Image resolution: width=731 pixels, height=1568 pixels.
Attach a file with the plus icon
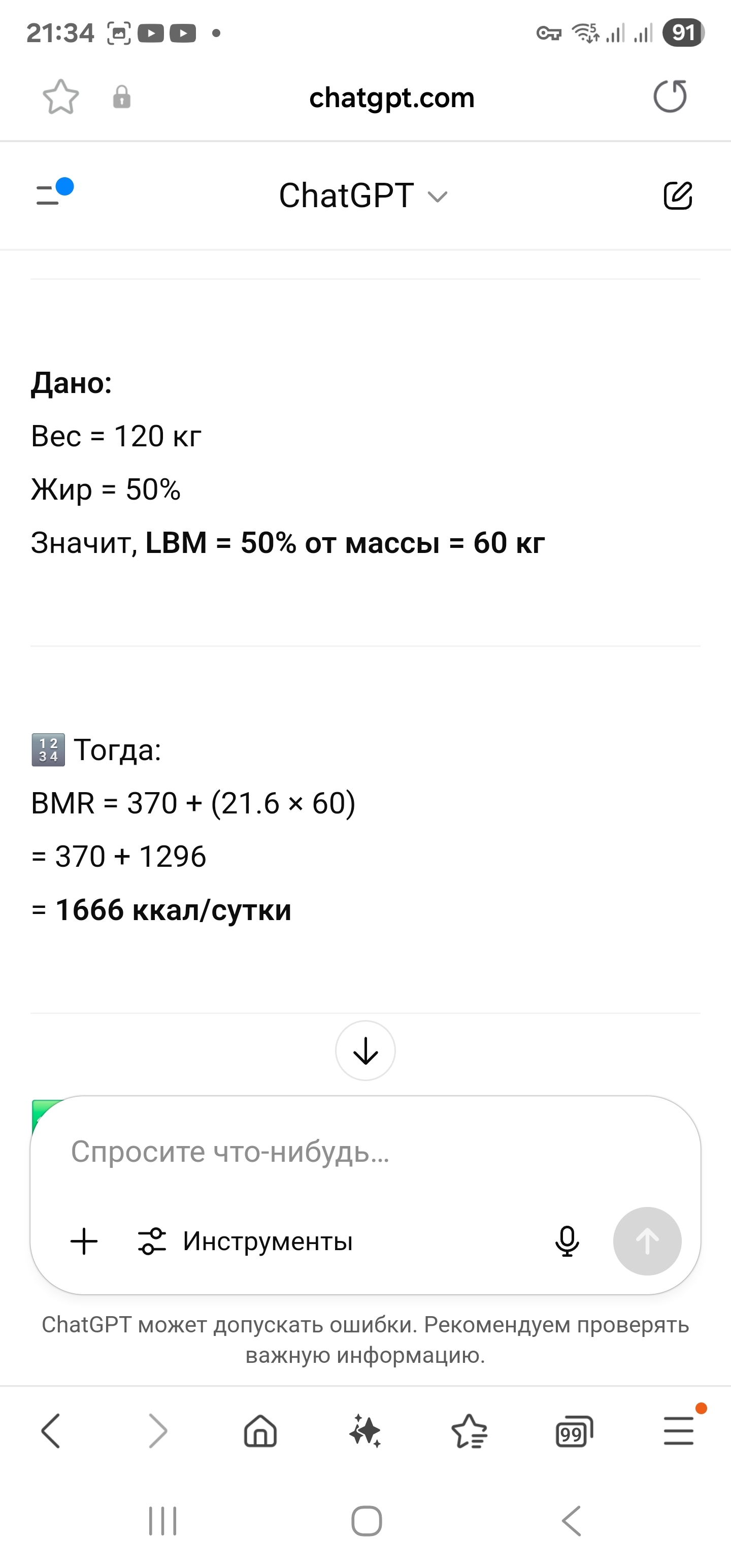point(85,1241)
